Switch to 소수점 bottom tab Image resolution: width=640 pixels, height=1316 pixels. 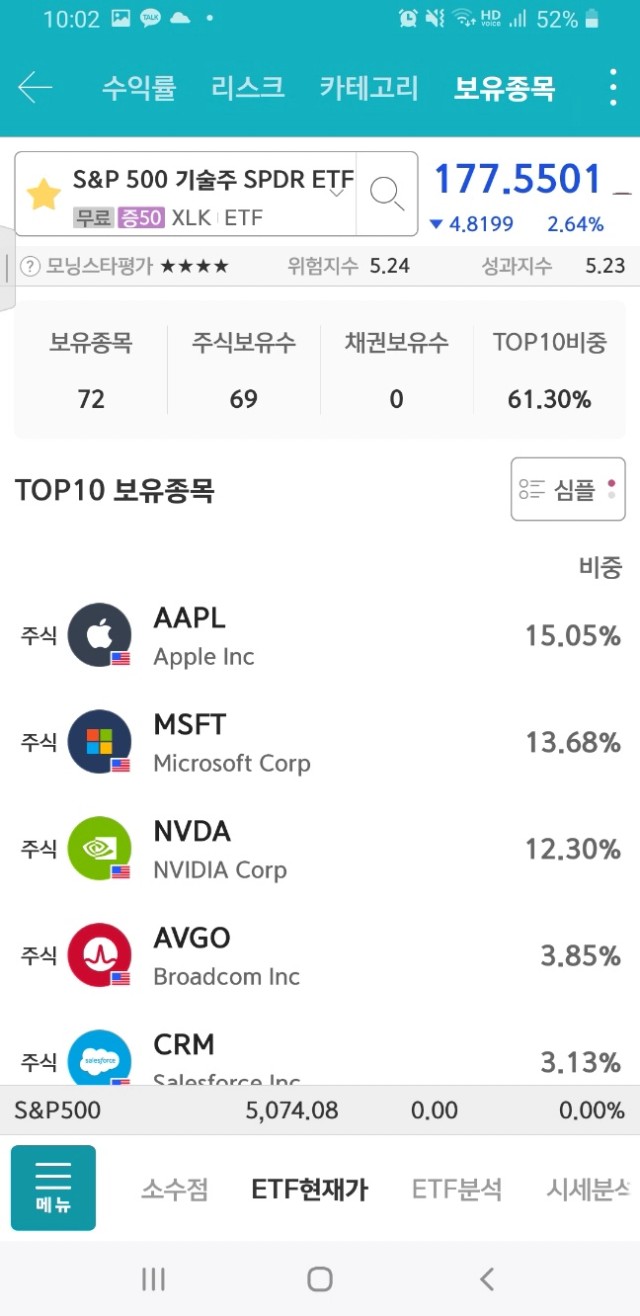click(x=175, y=1189)
